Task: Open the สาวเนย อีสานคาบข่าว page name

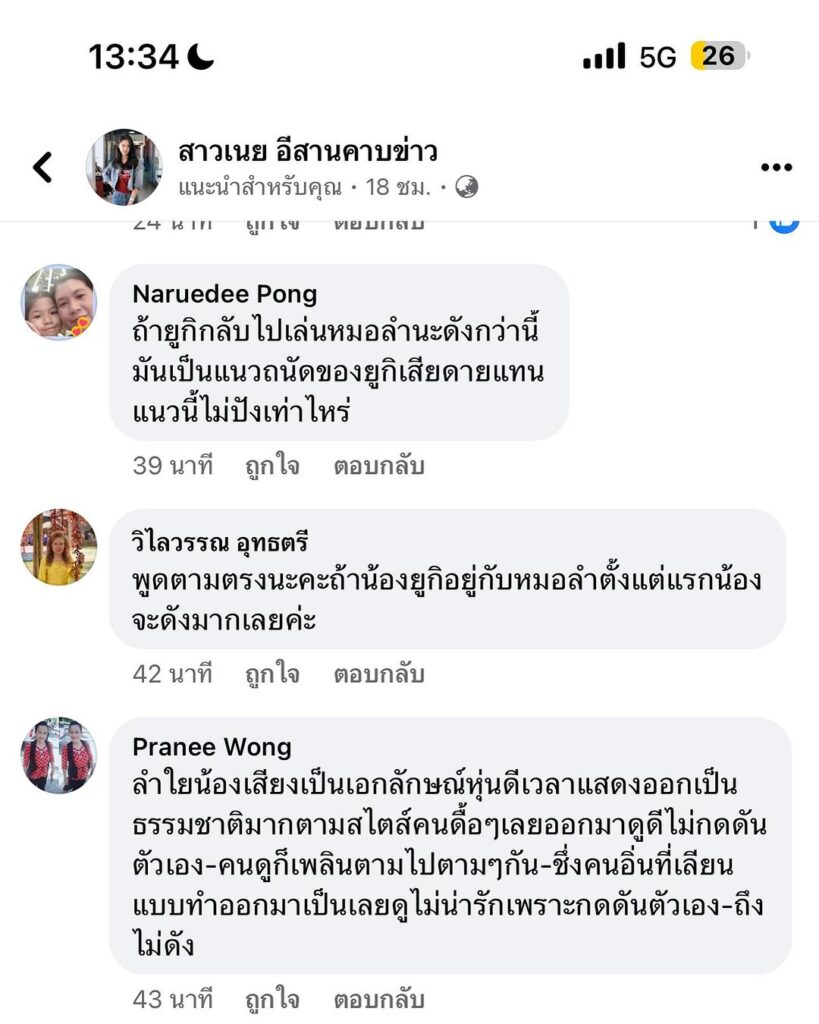Action: [x=308, y=152]
